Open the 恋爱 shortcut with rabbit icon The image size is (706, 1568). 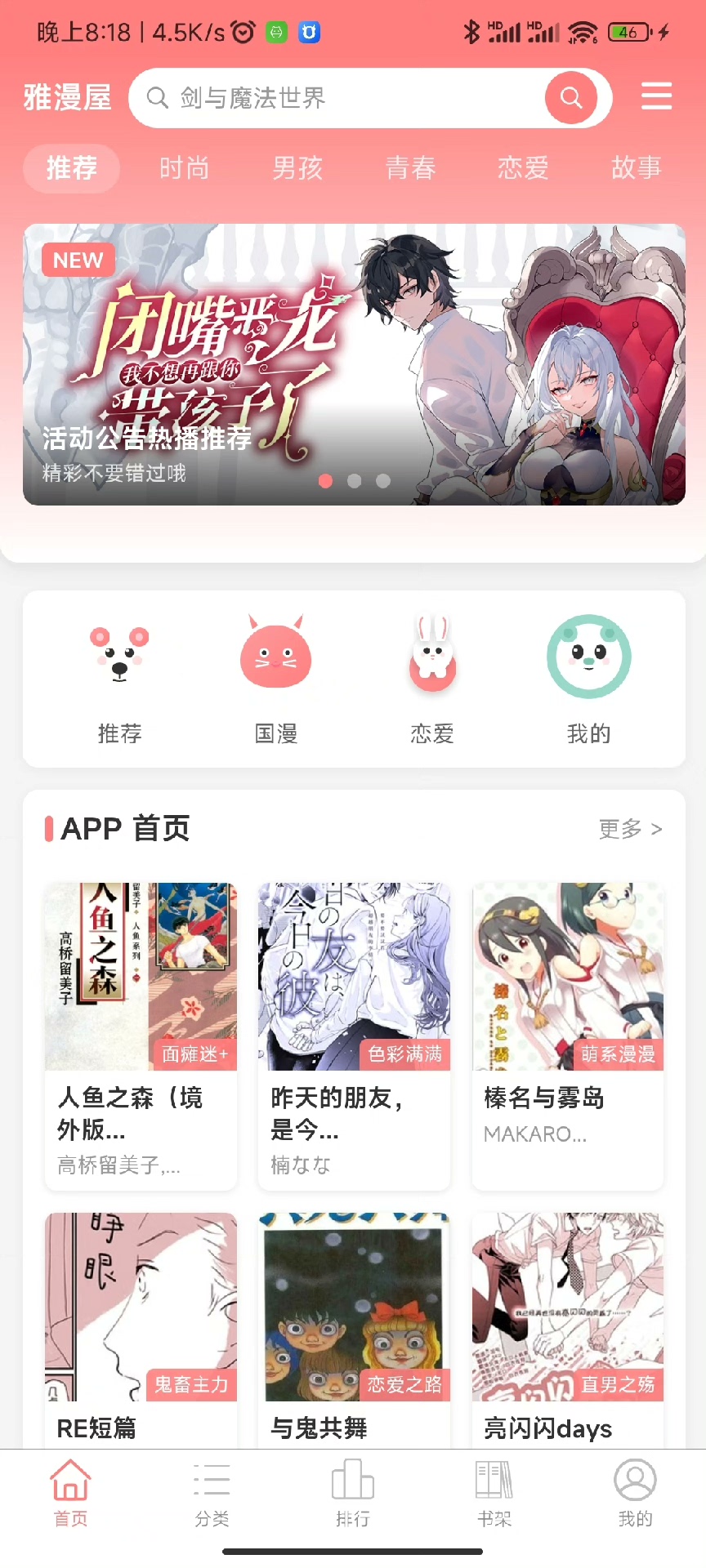(x=432, y=679)
